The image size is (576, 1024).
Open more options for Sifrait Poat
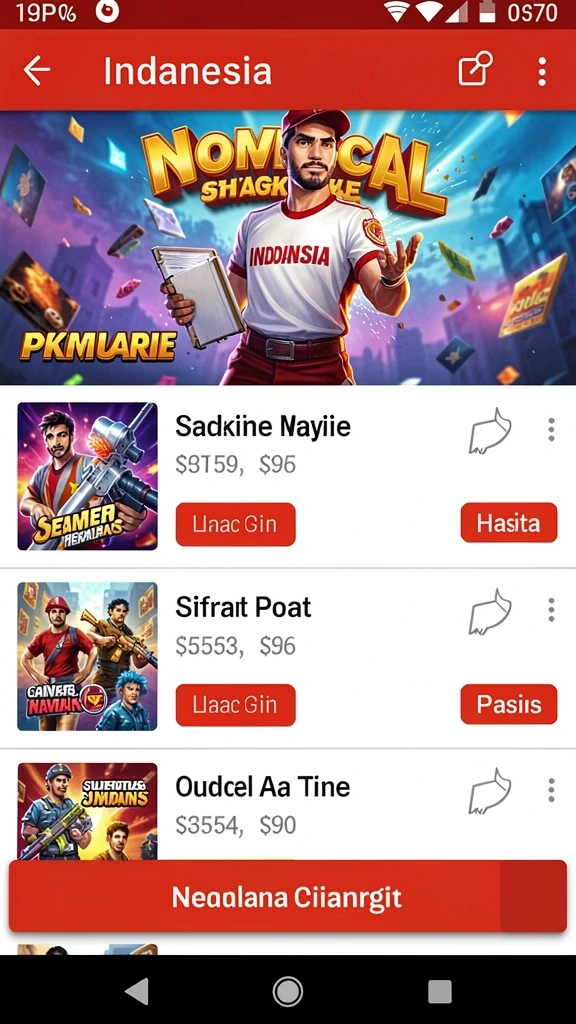pyautogui.click(x=552, y=610)
